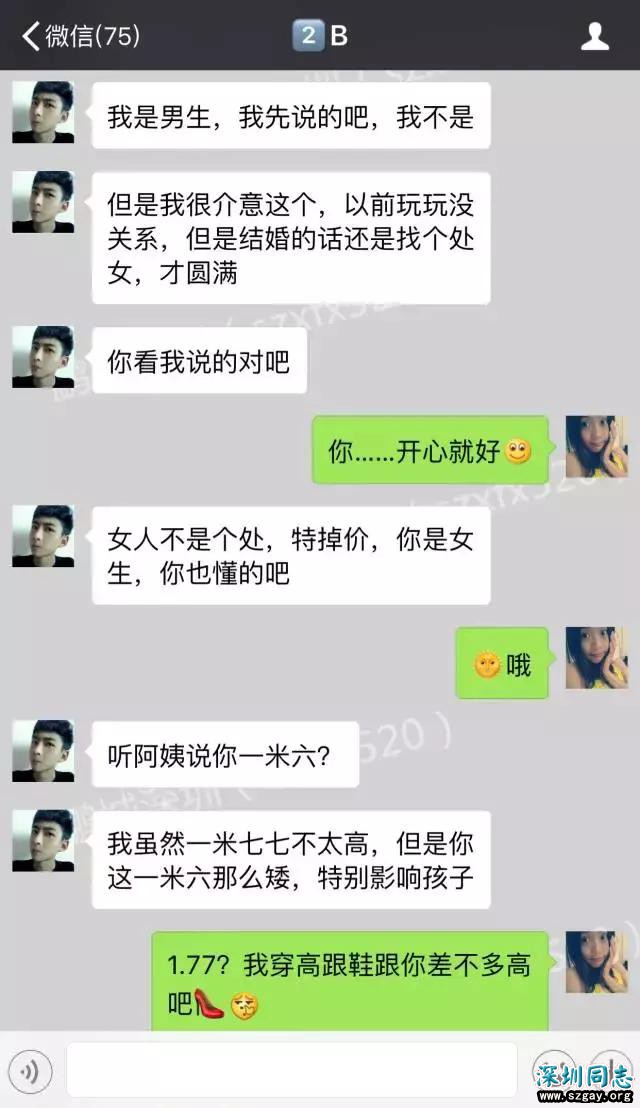Open the chat info profile icon
The height and width of the screenshot is (1108, 640).
pyautogui.click(x=595, y=37)
